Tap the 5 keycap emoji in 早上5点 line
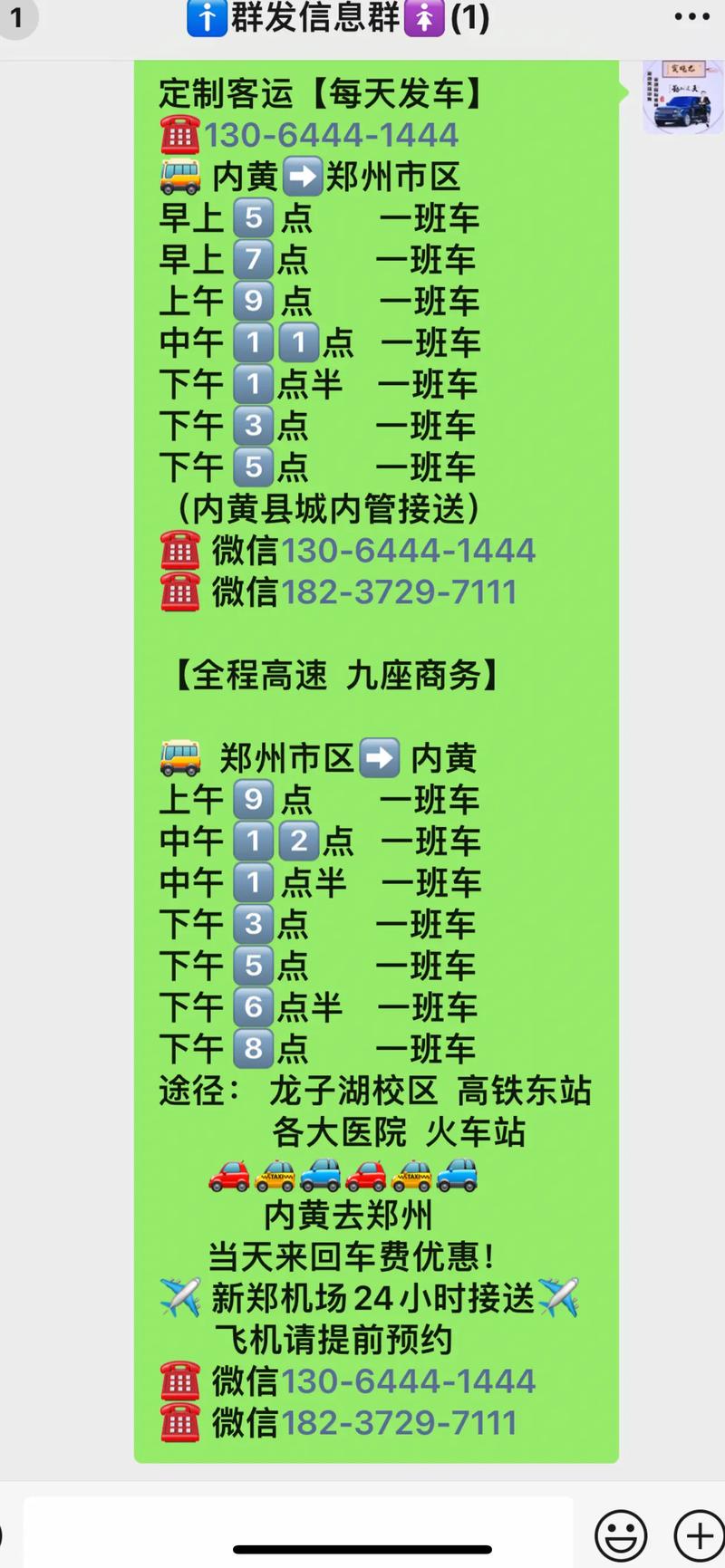Screen dimensions: 725x1568 [254, 218]
